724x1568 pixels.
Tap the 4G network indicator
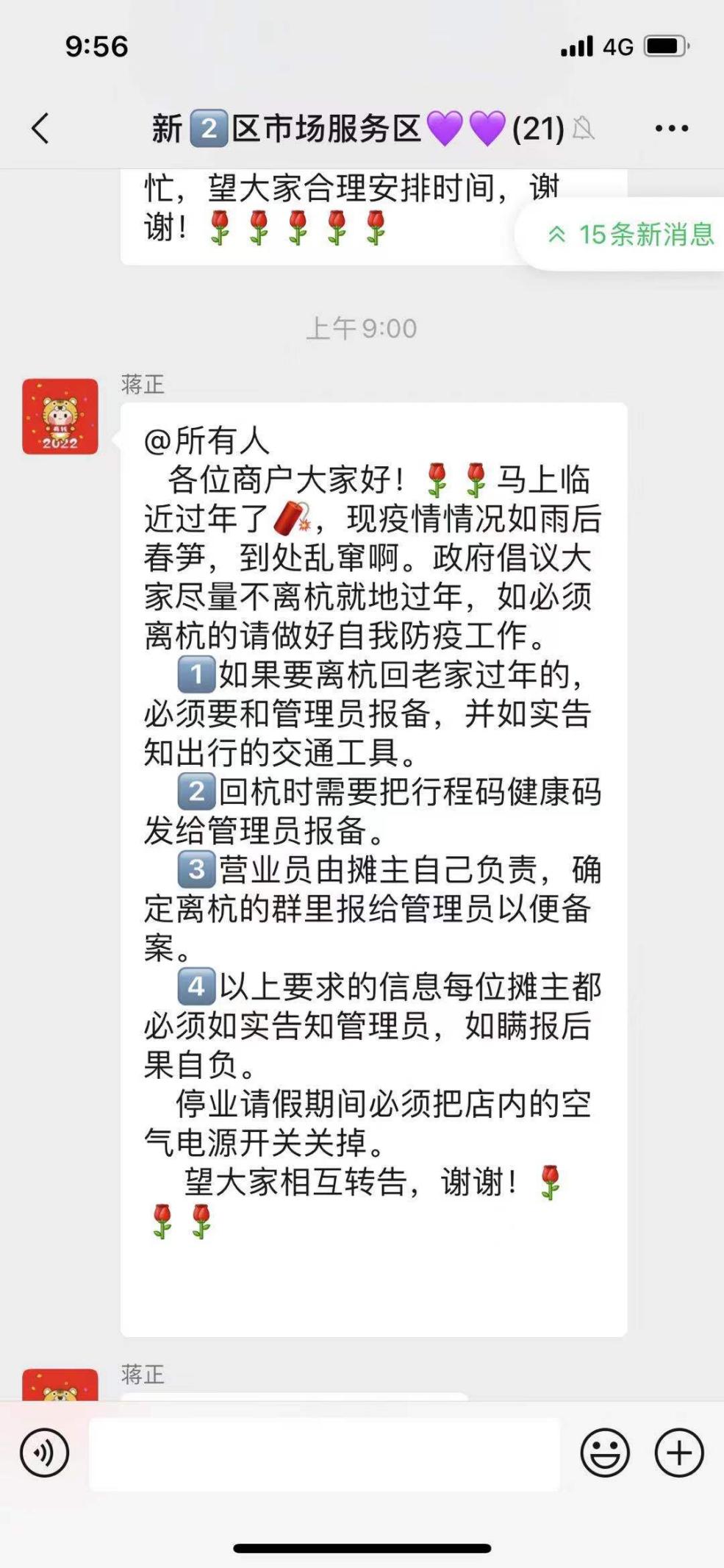tap(620, 46)
